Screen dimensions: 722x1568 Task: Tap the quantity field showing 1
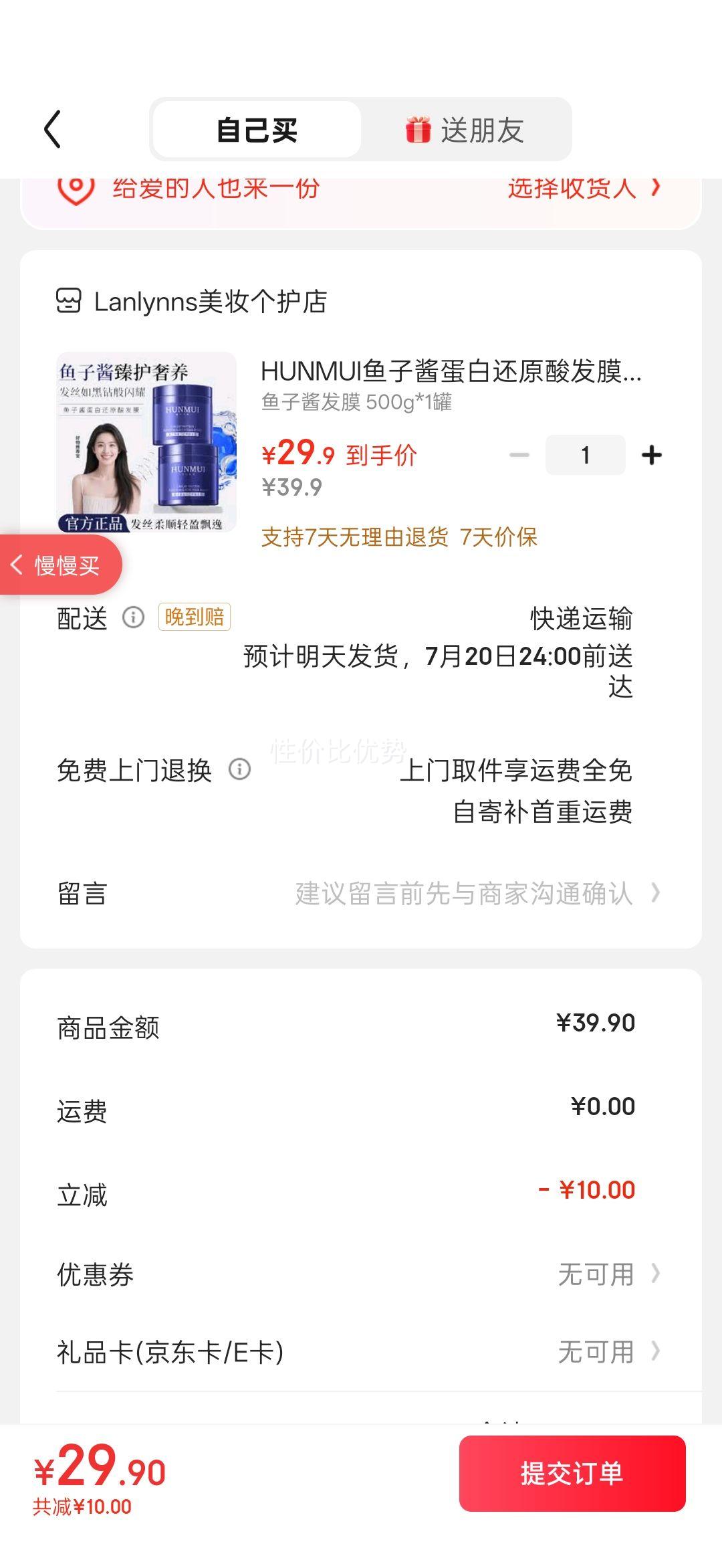[585, 455]
